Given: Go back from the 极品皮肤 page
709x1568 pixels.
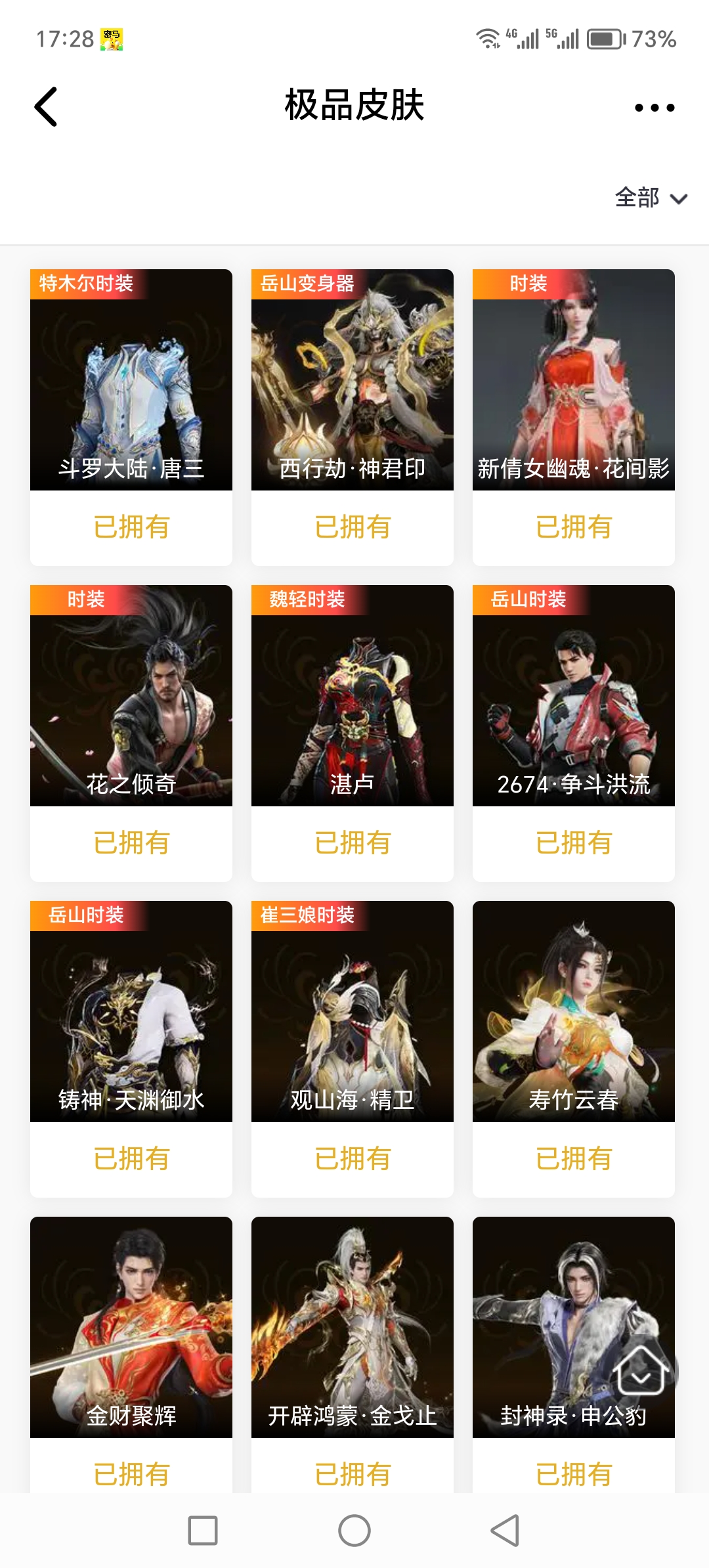Looking at the screenshot, I should coord(46,106).
